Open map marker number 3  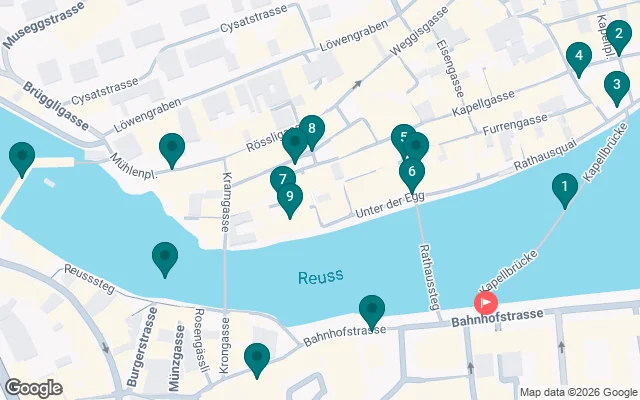point(617,87)
